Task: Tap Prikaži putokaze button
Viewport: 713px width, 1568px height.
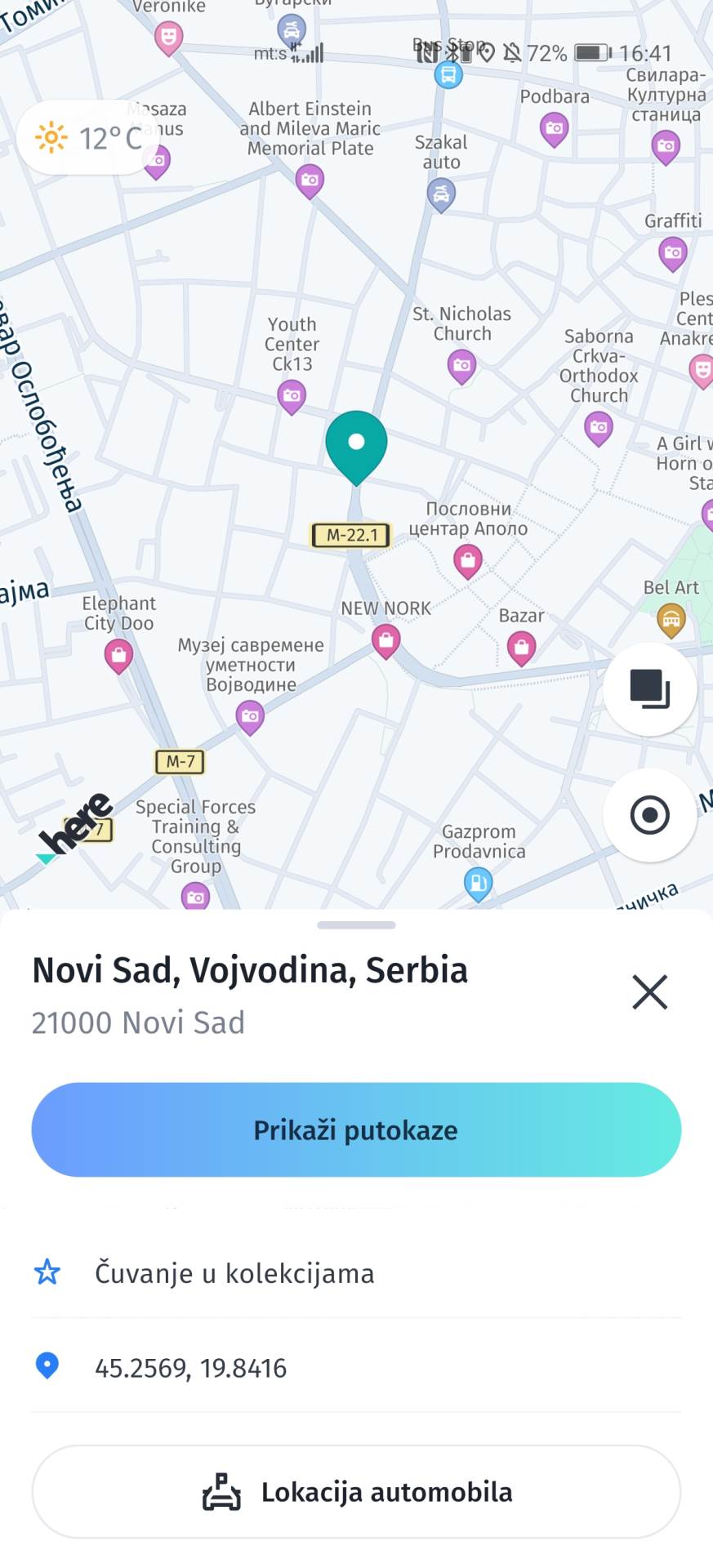Action: point(356,1129)
